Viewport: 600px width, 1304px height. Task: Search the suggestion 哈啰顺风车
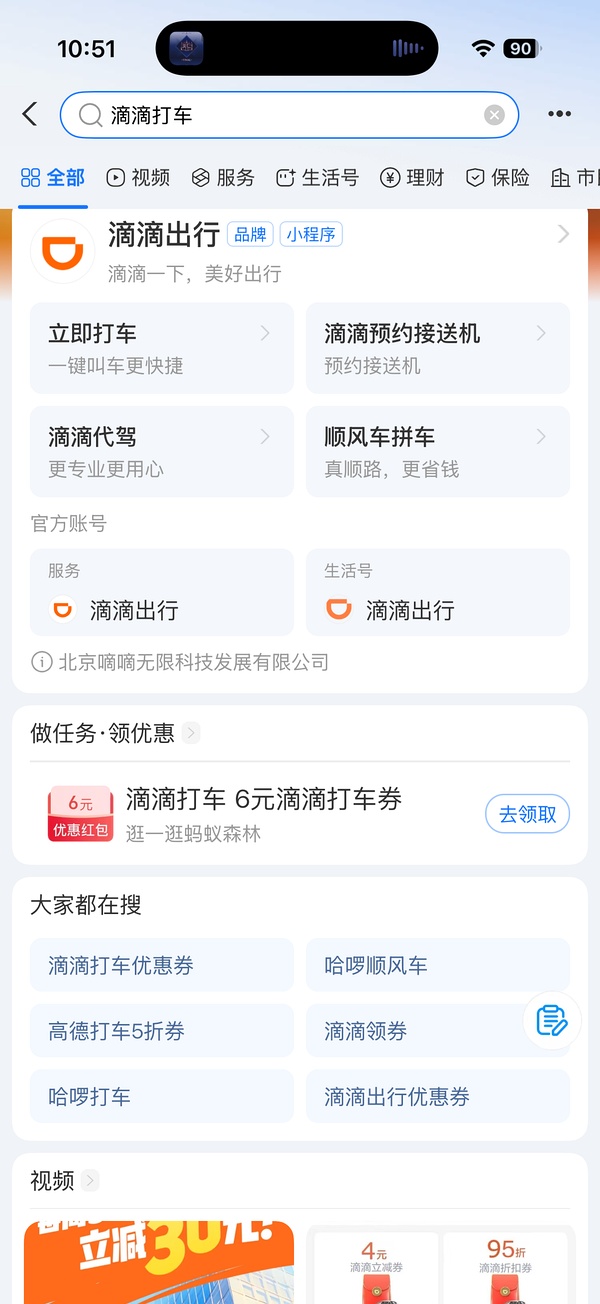(438, 965)
